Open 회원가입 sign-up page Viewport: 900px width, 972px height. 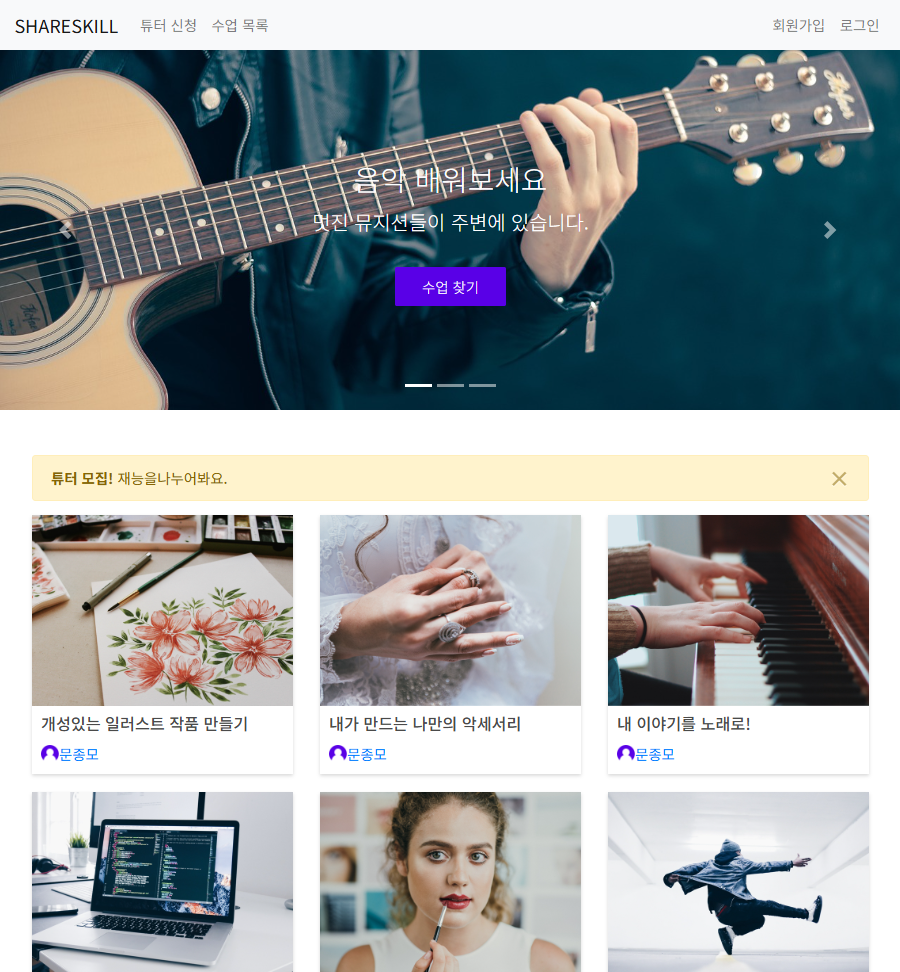pos(798,26)
